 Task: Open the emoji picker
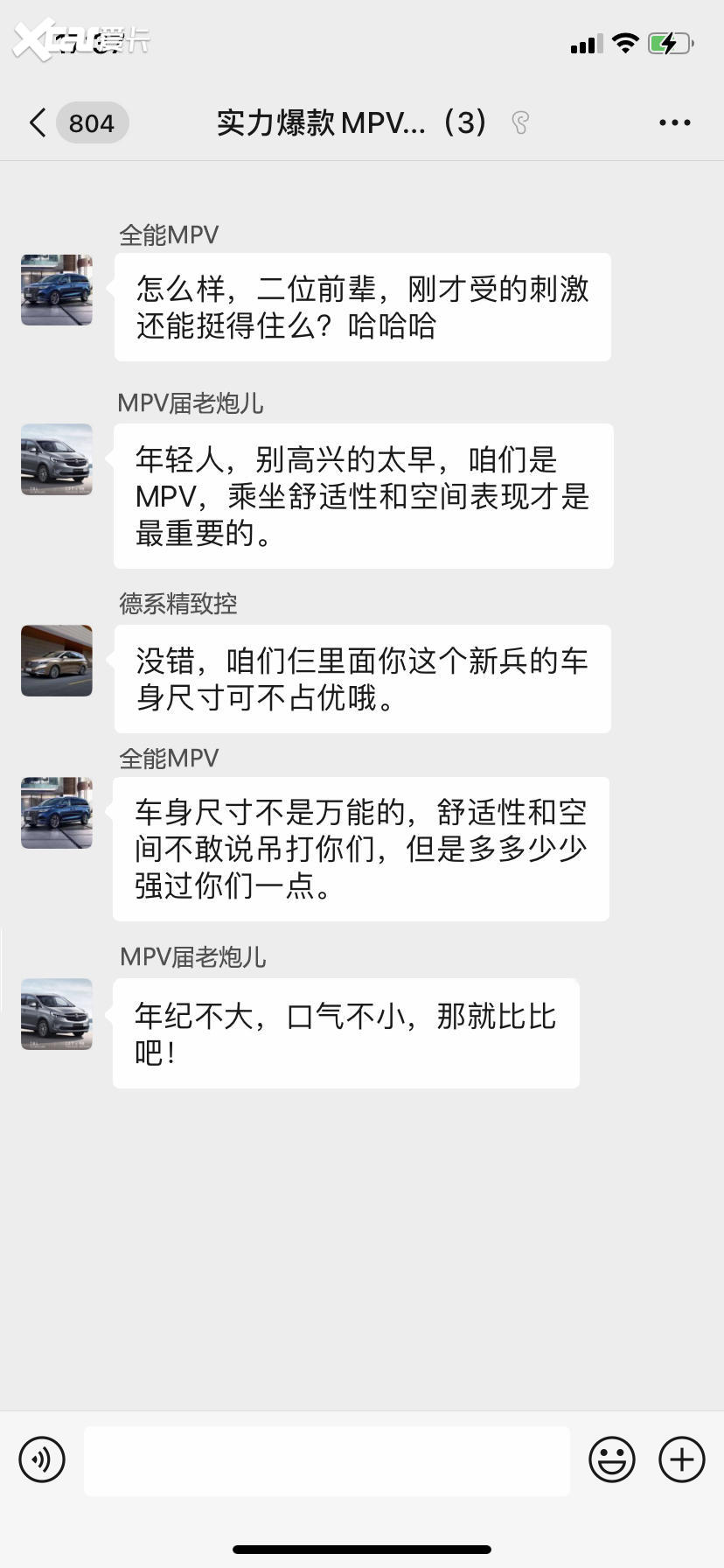click(612, 1459)
